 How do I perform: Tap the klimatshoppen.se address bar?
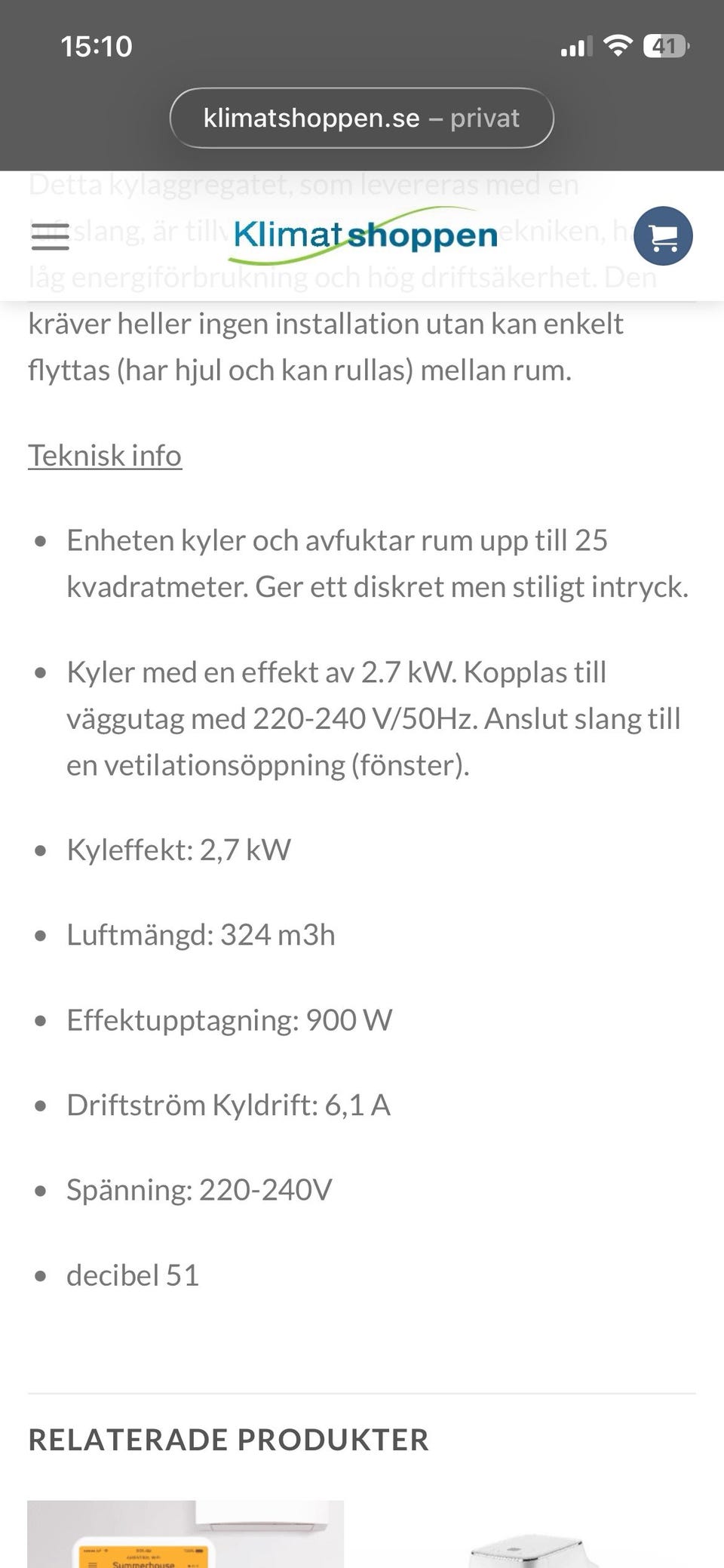point(362,118)
